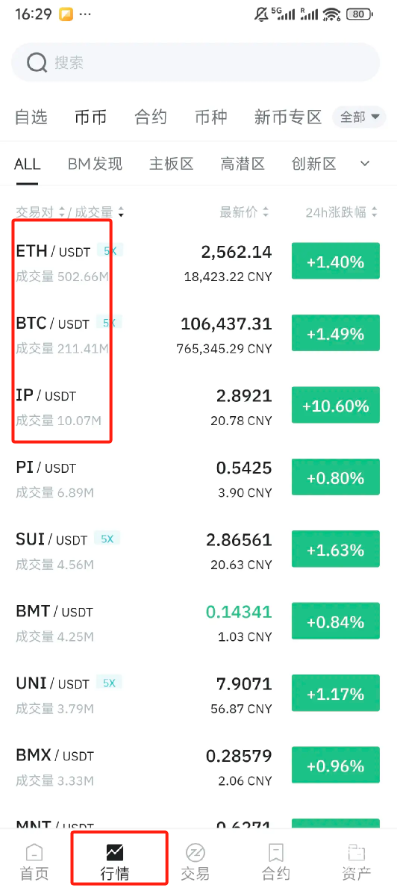Viewport: 397px width, 887px height.
Task: Sort the list by 24h涨跌幅
Action: point(342,213)
